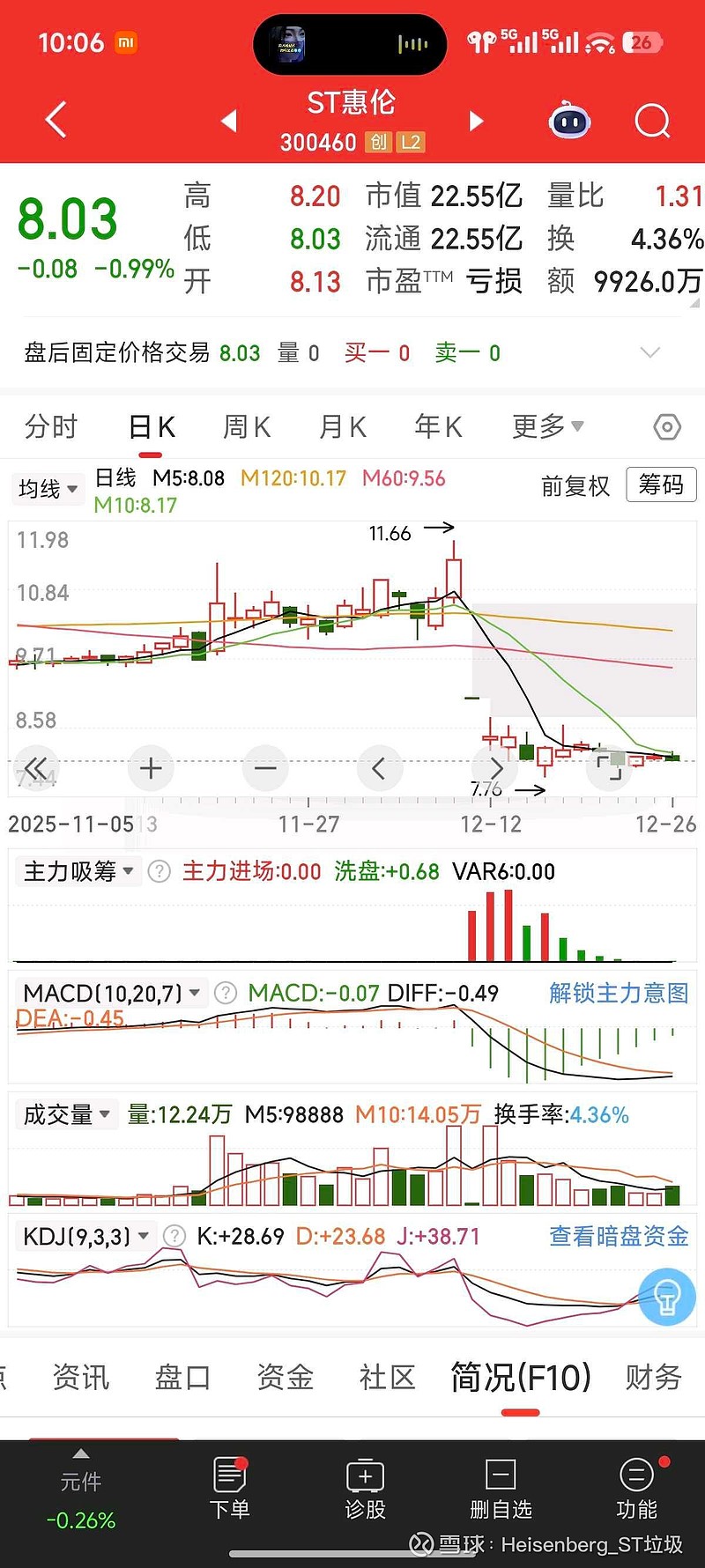Go back using the back arrow

point(55,119)
